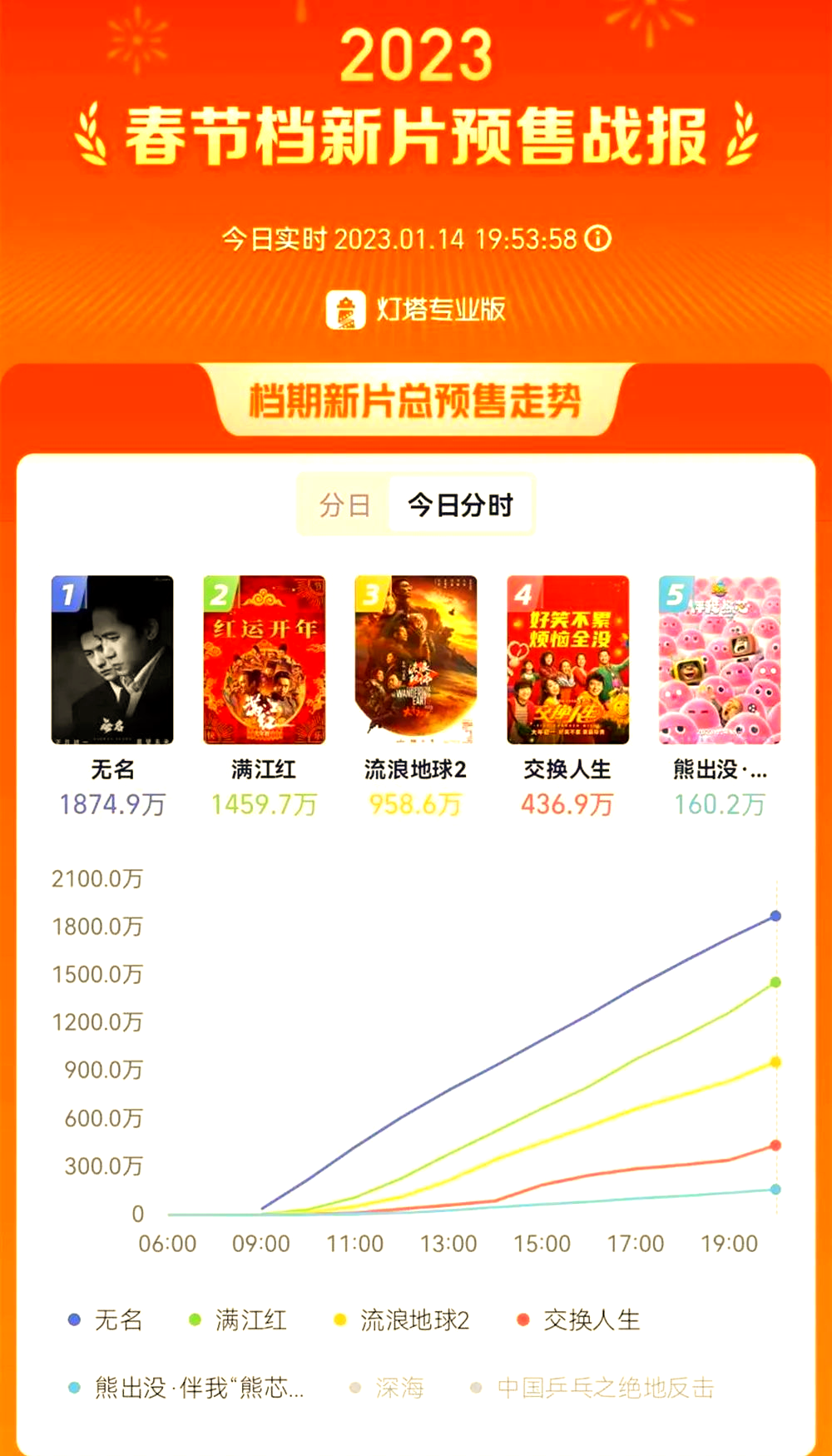
Task: Click the 档期新片总预售走势 banner
Action: click(416, 399)
